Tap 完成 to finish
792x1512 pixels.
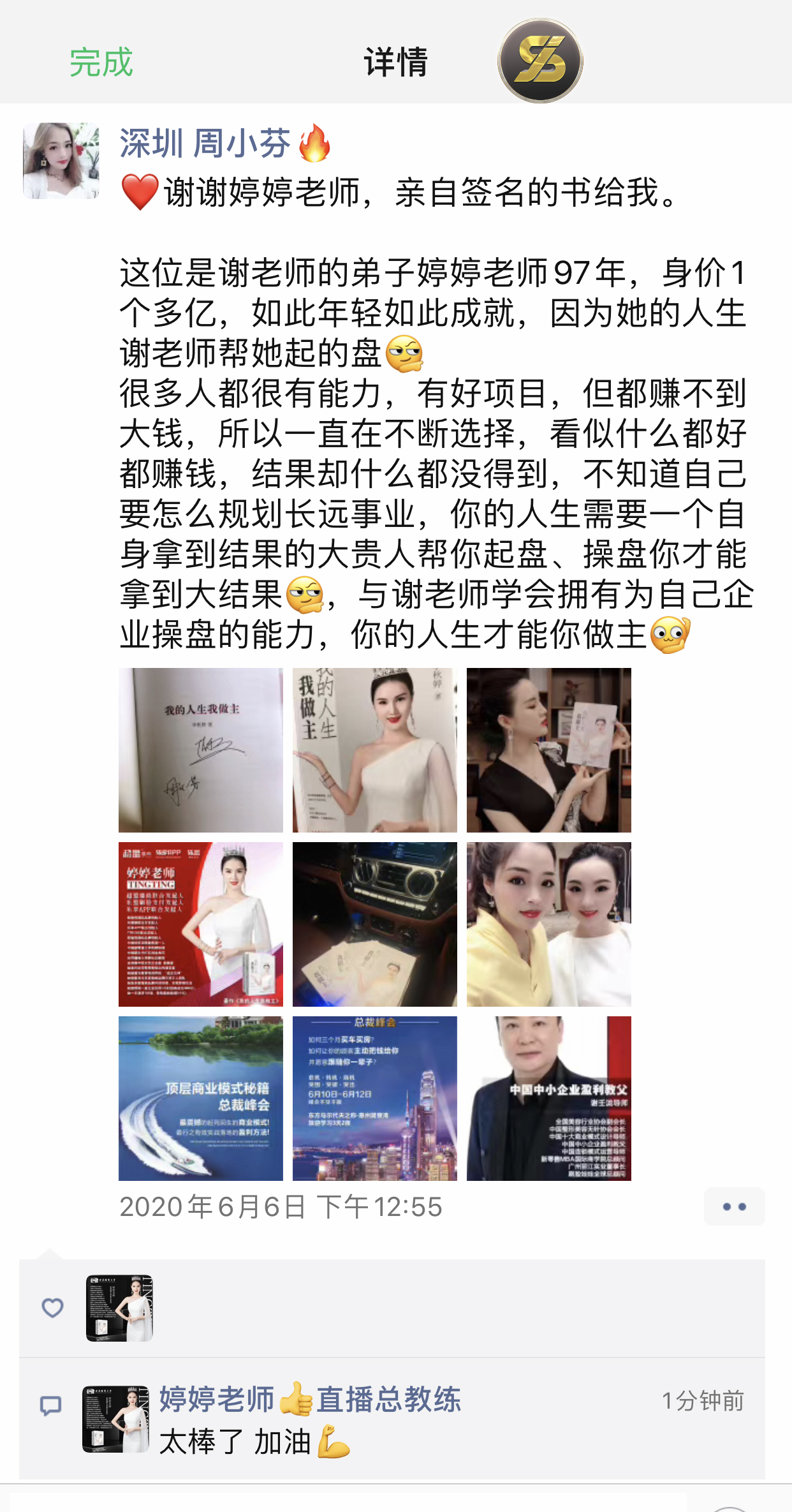[x=101, y=63]
